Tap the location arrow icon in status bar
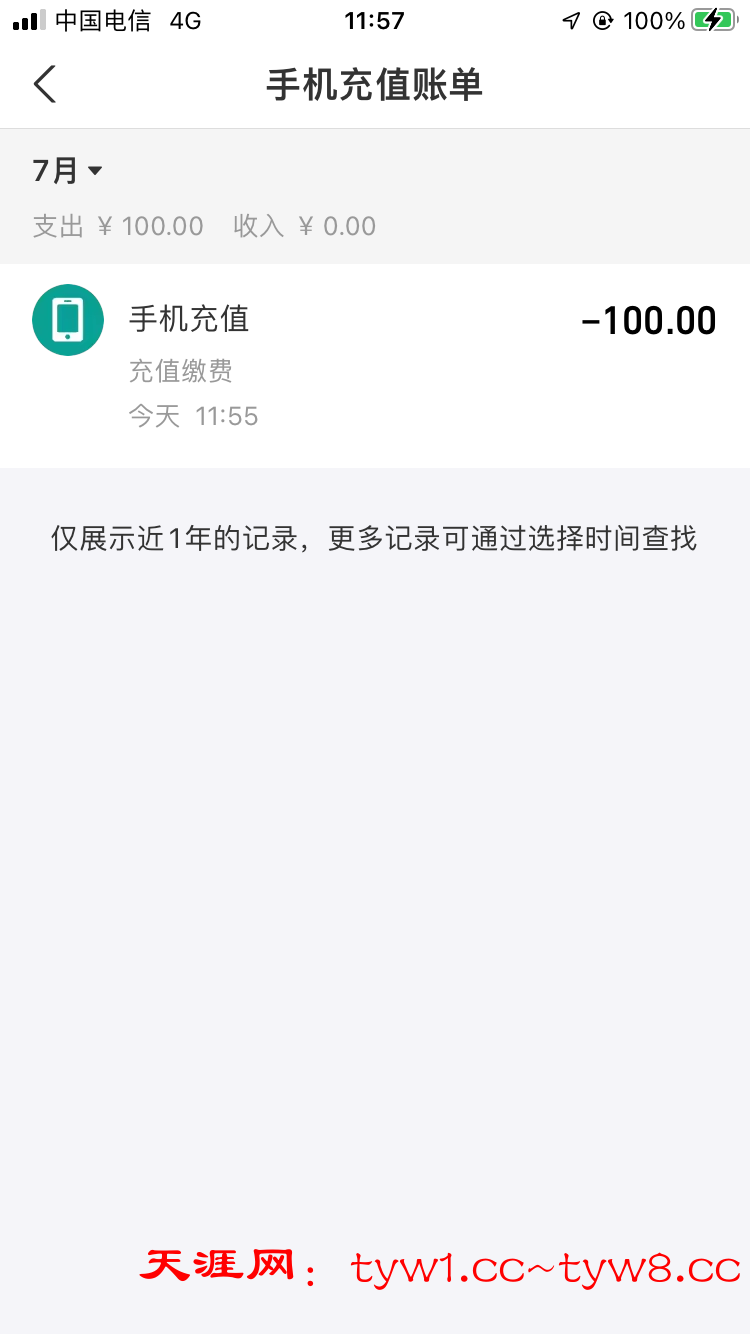 pos(571,20)
